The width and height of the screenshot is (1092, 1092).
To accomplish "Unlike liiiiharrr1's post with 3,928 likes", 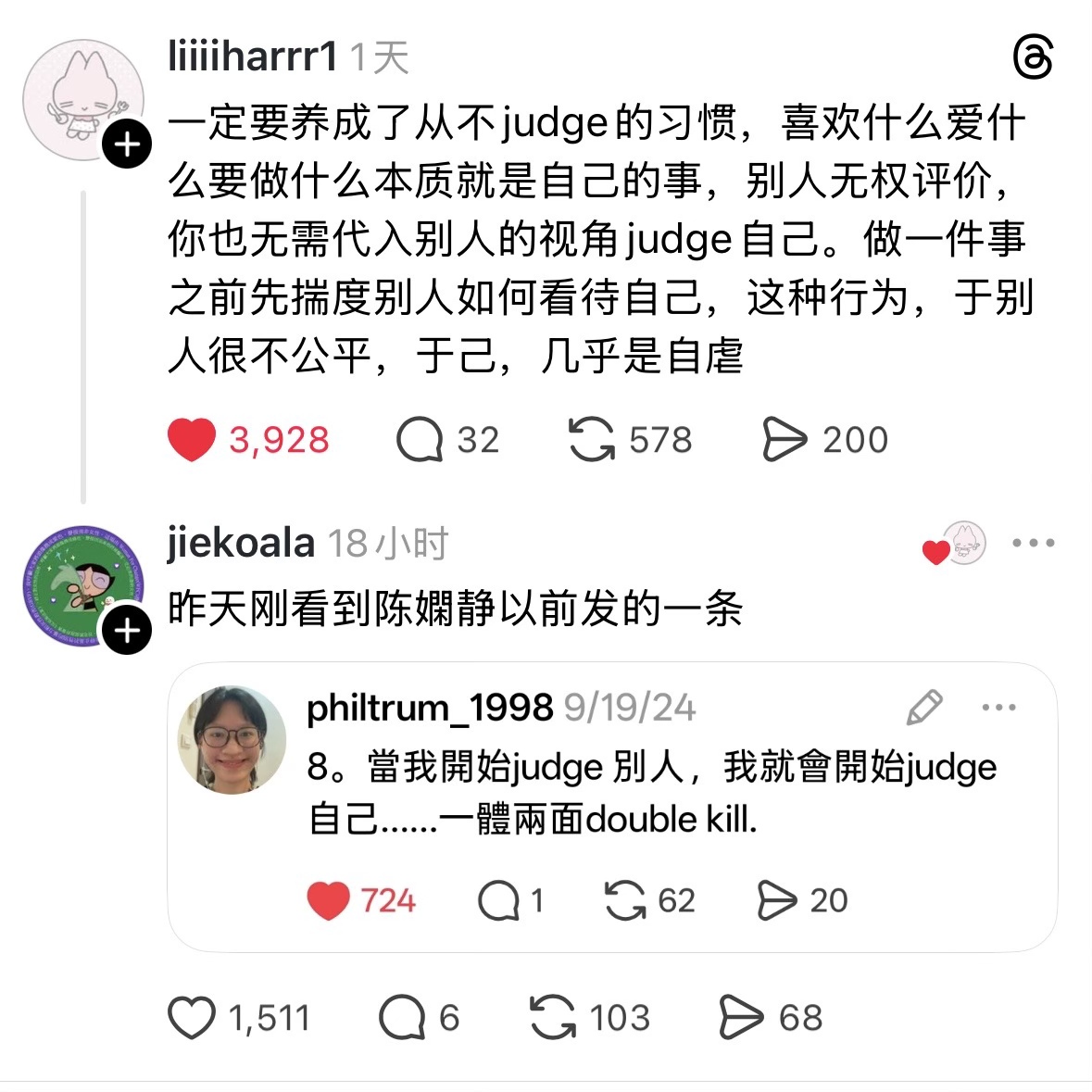I will coord(192,440).
